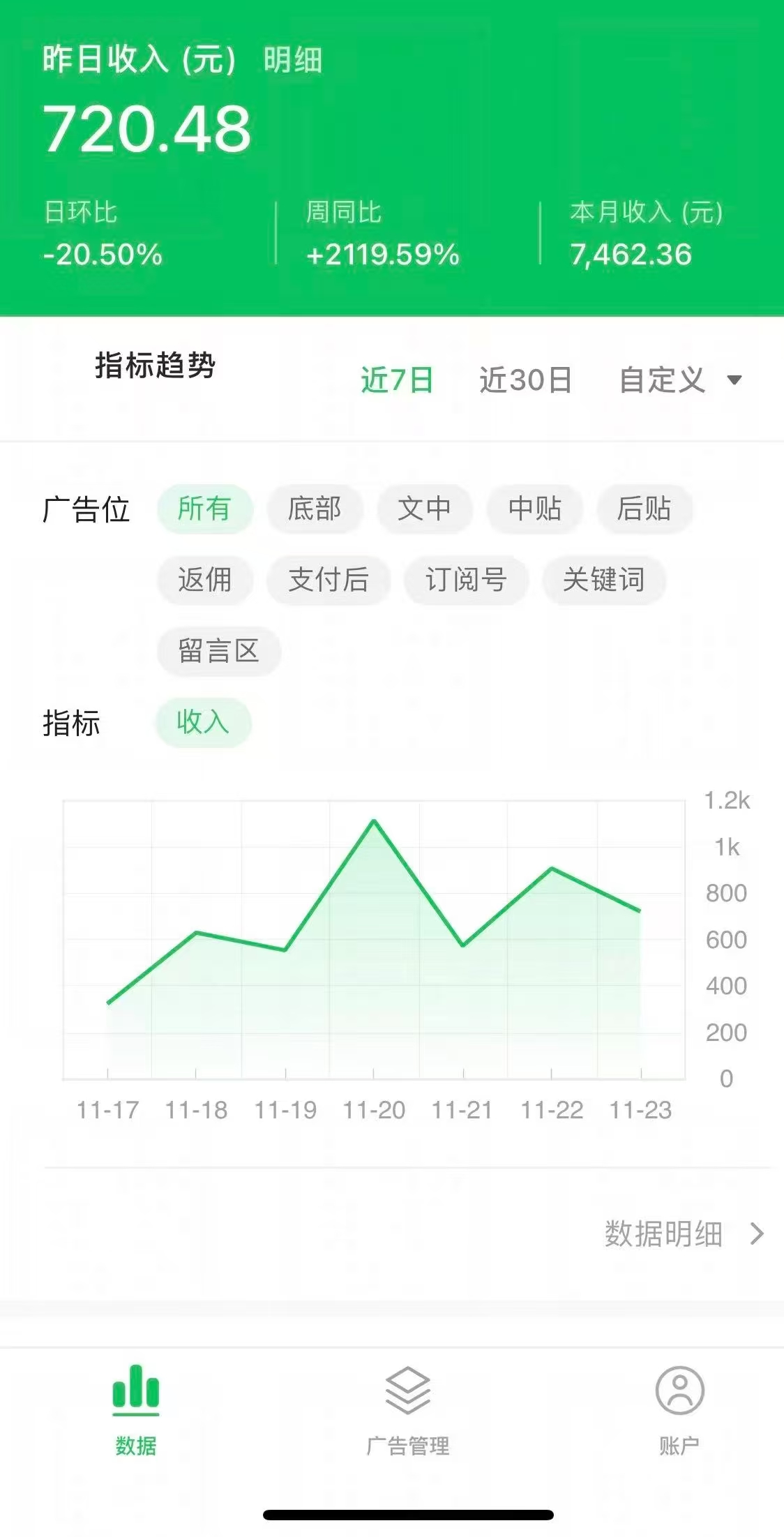
Task: Enable the 留言区 ad slot filter
Action: coord(218,652)
